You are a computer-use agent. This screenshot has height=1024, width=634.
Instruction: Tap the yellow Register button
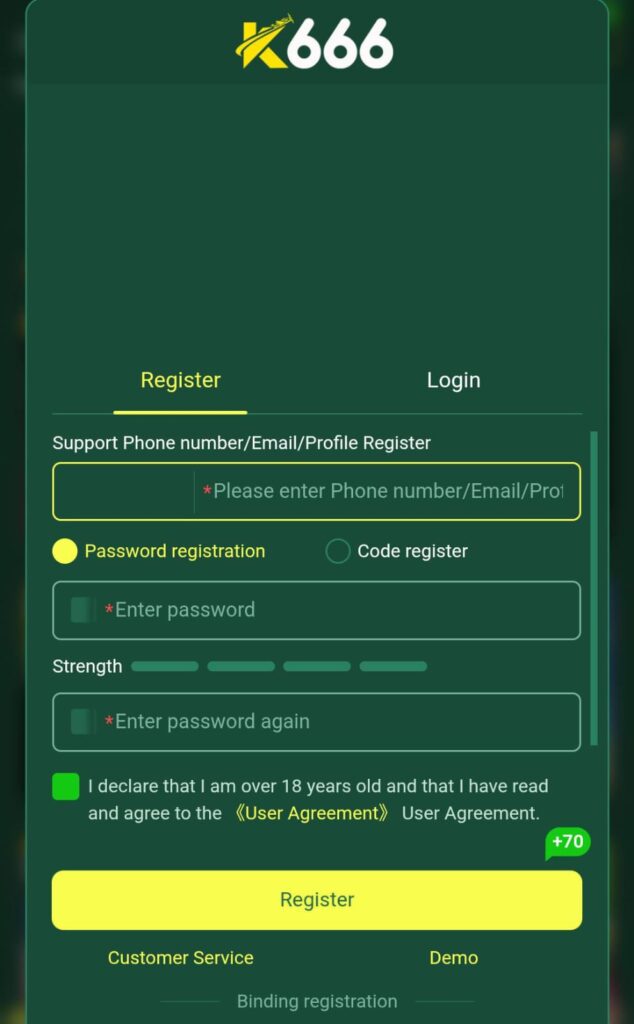coord(317,900)
